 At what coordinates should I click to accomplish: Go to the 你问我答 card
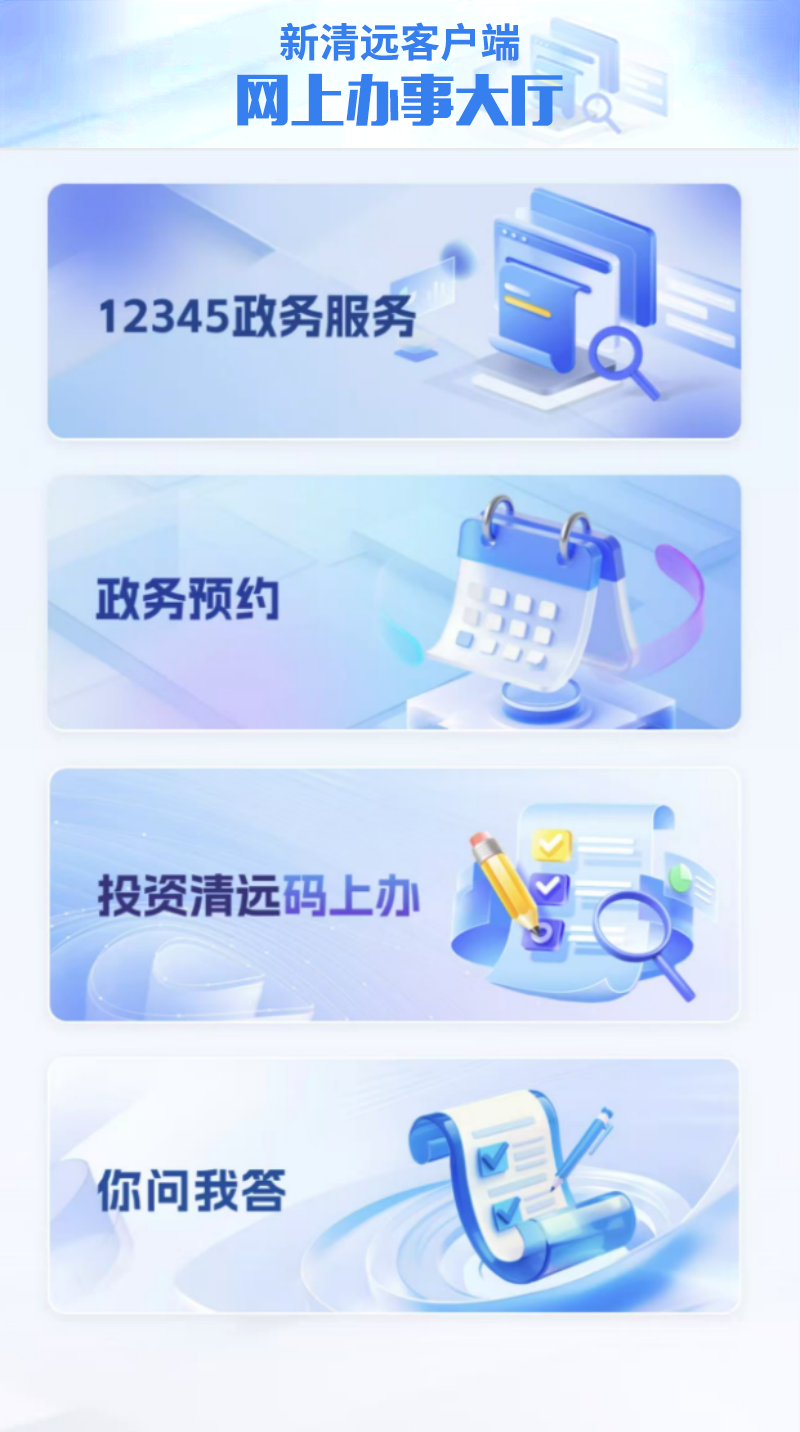pyautogui.click(x=394, y=1186)
